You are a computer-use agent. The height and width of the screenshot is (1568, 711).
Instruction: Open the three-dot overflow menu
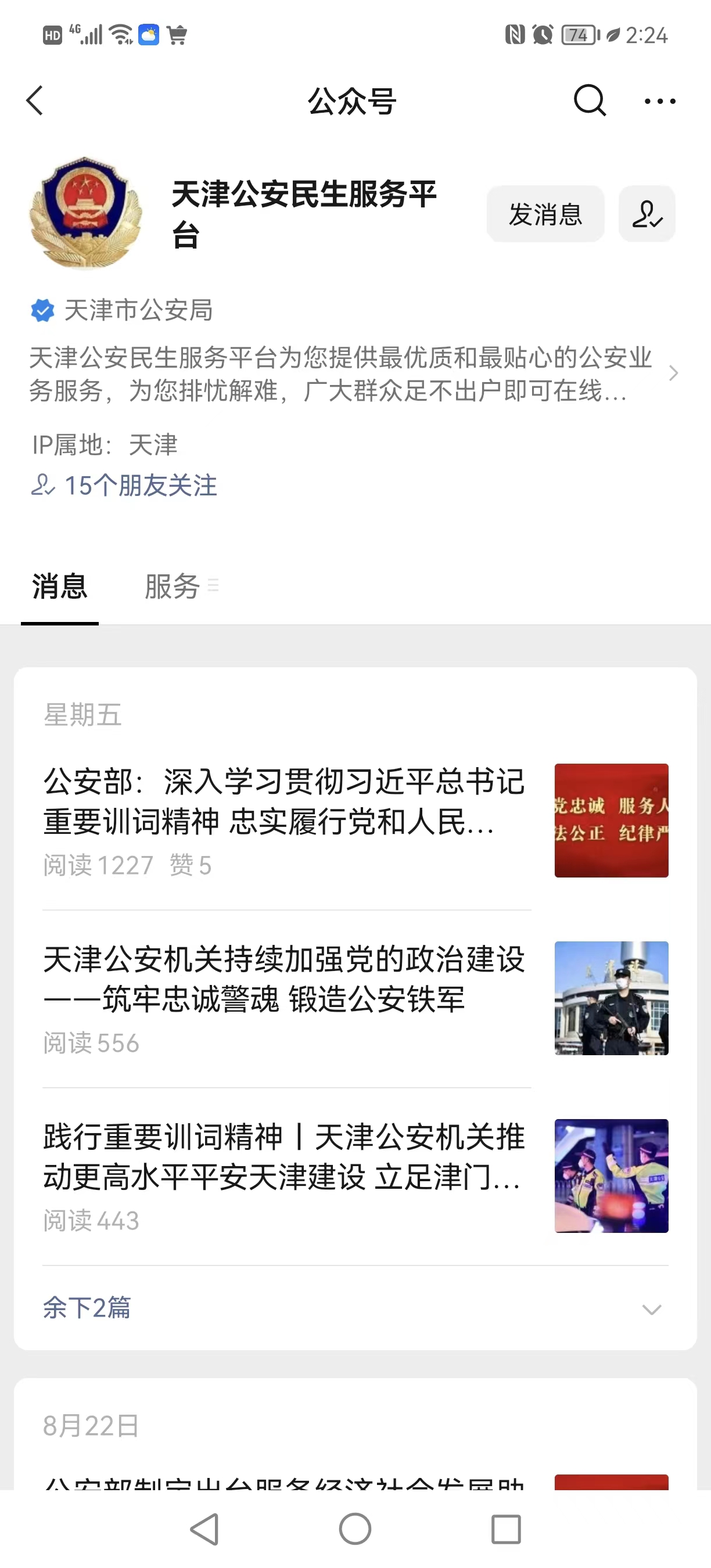click(x=660, y=101)
